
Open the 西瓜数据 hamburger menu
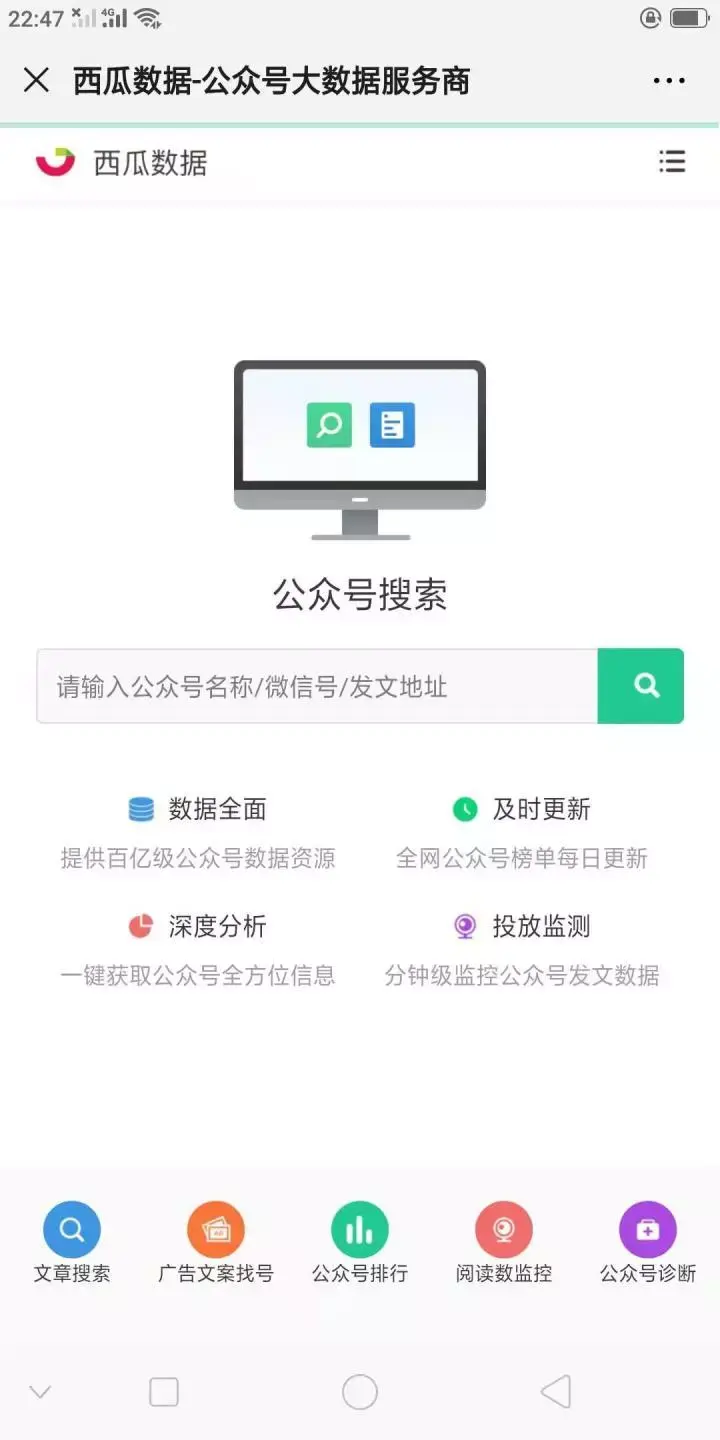[x=672, y=162]
